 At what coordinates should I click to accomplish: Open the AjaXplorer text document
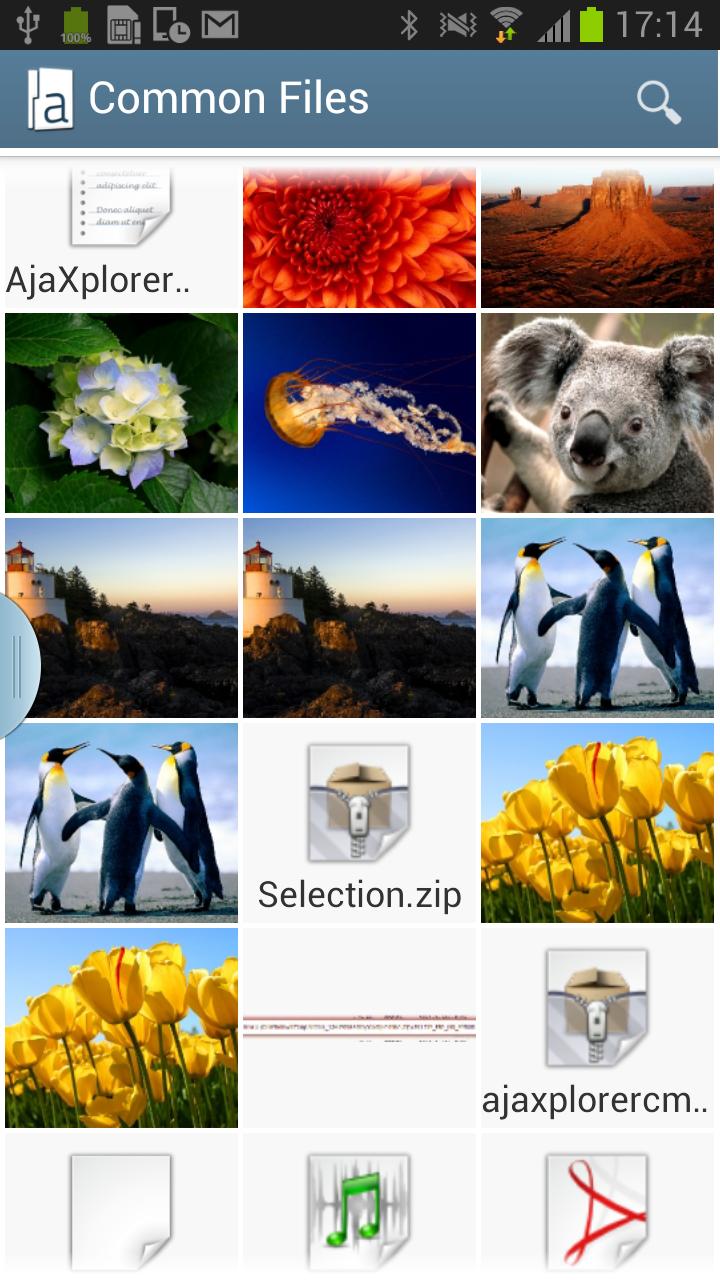tap(121, 238)
